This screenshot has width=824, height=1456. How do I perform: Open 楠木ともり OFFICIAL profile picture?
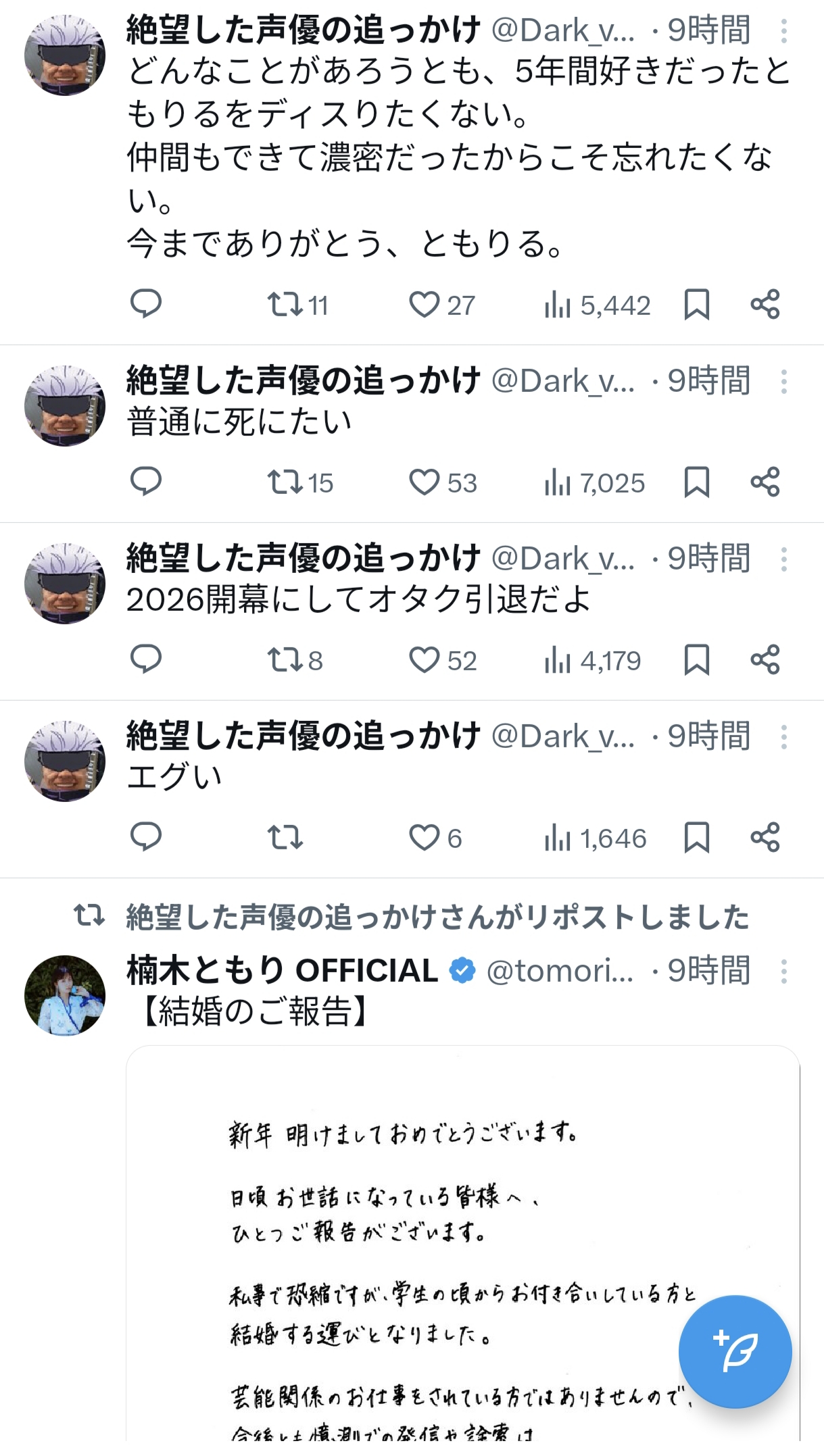65,995
